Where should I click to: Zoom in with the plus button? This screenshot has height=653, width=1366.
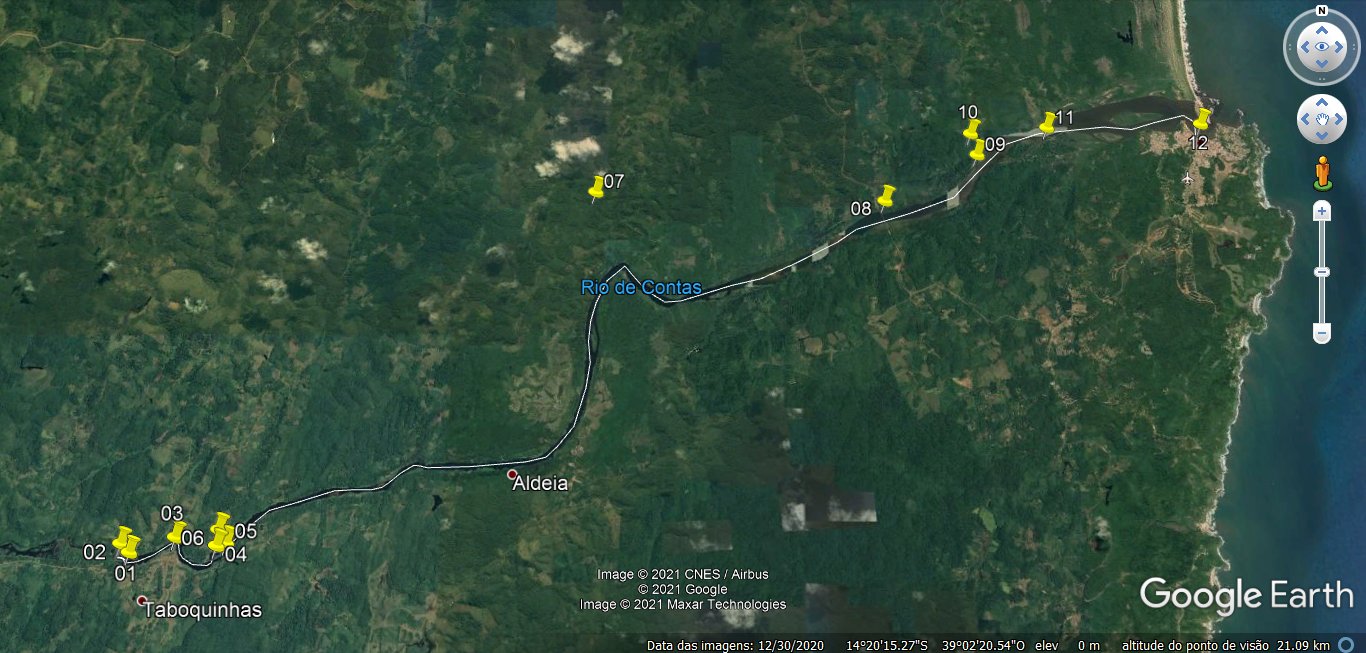click(x=1322, y=212)
